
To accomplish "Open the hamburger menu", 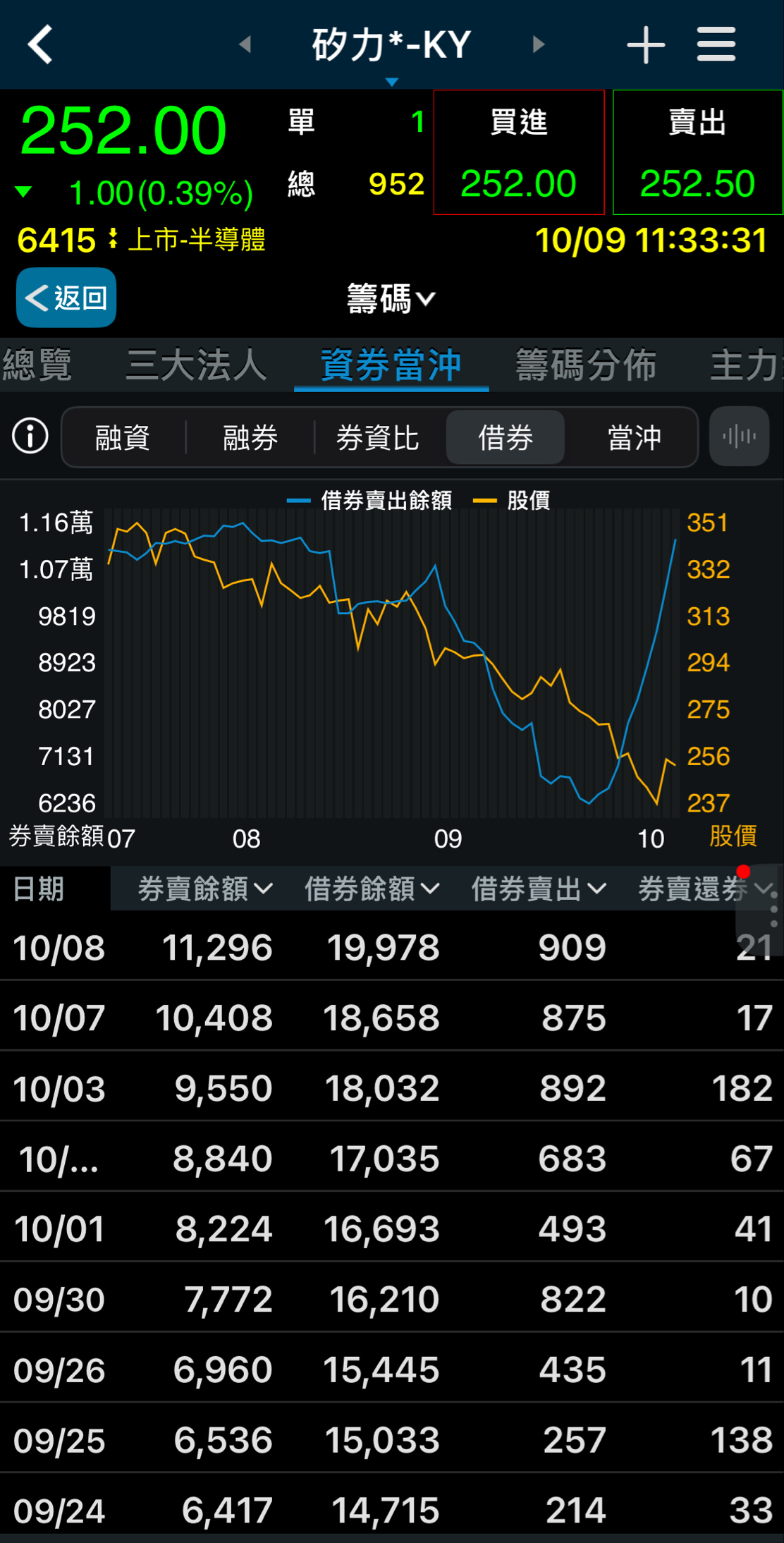I will pos(716,44).
